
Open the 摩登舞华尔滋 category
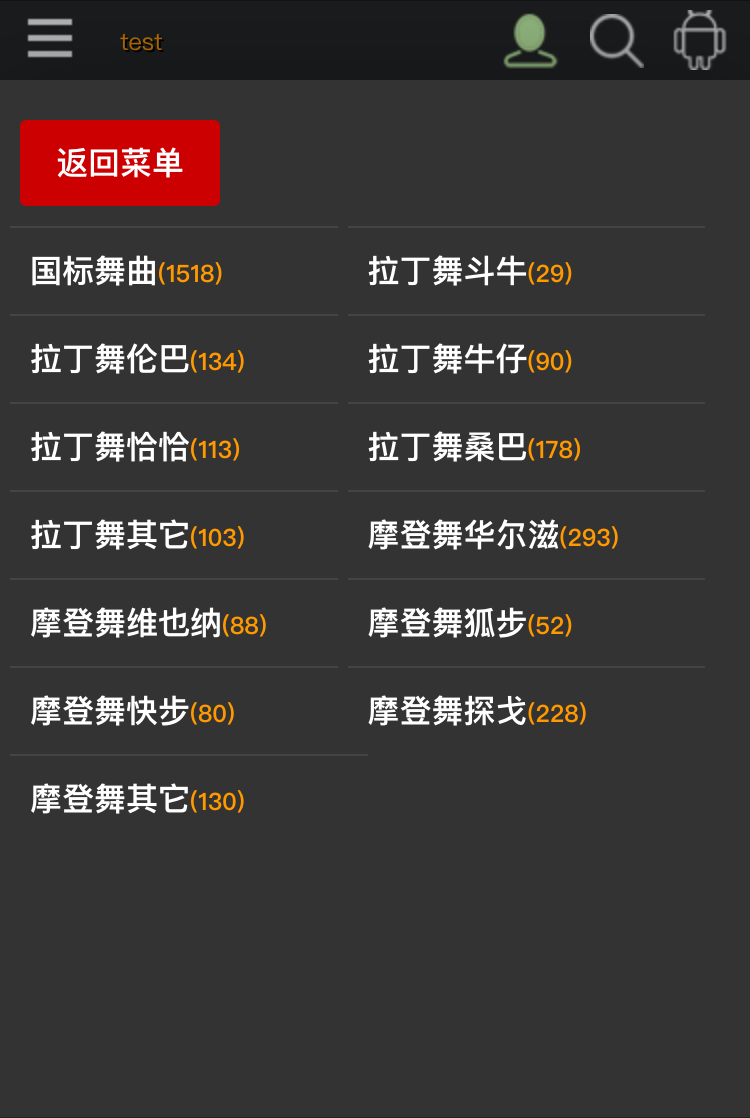coord(493,536)
